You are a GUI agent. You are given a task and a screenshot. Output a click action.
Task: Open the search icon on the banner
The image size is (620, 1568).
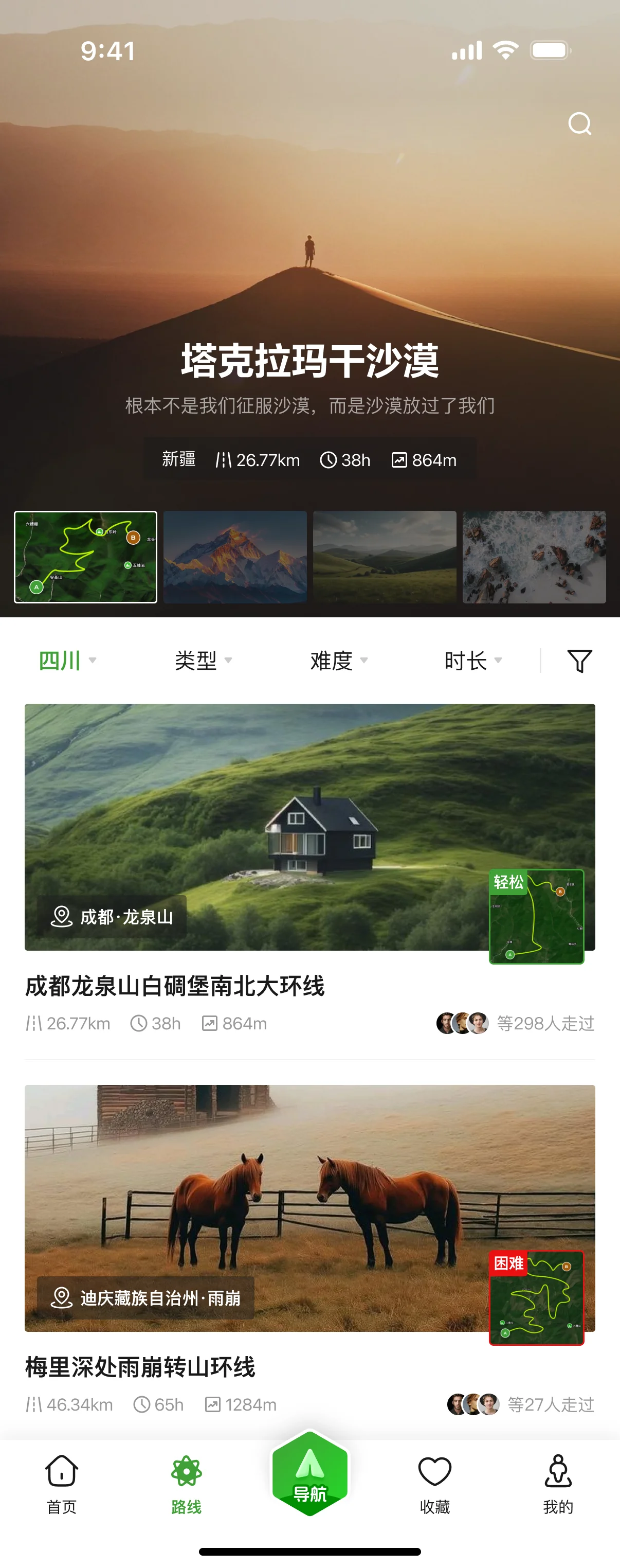tap(579, 123)
